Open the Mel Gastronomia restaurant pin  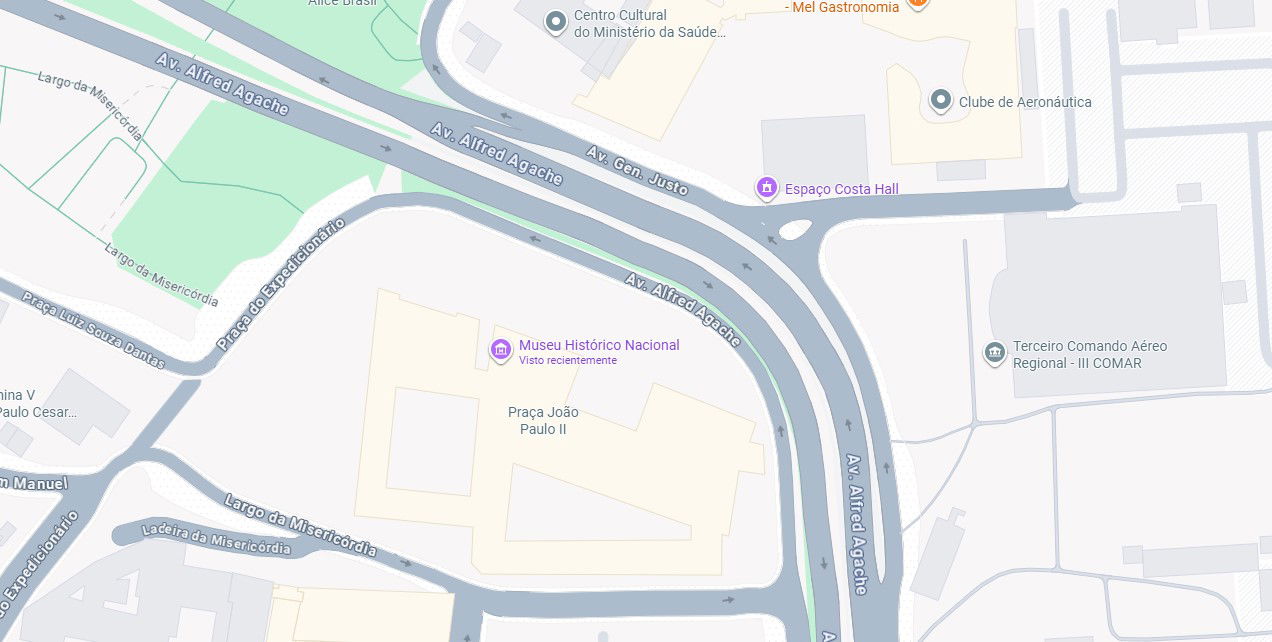coord(918,4)
